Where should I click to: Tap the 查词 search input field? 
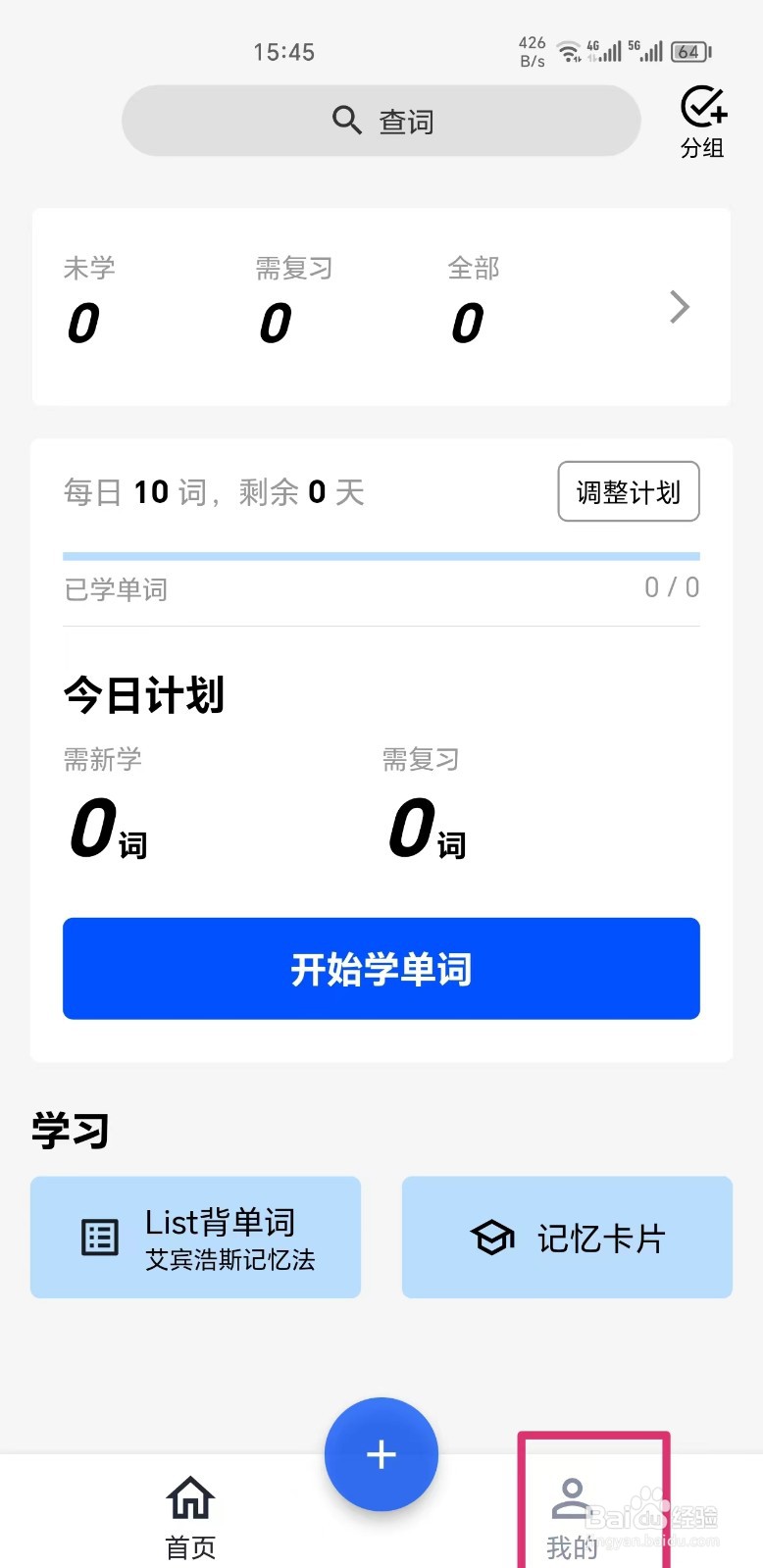click(x=381, y=120)
